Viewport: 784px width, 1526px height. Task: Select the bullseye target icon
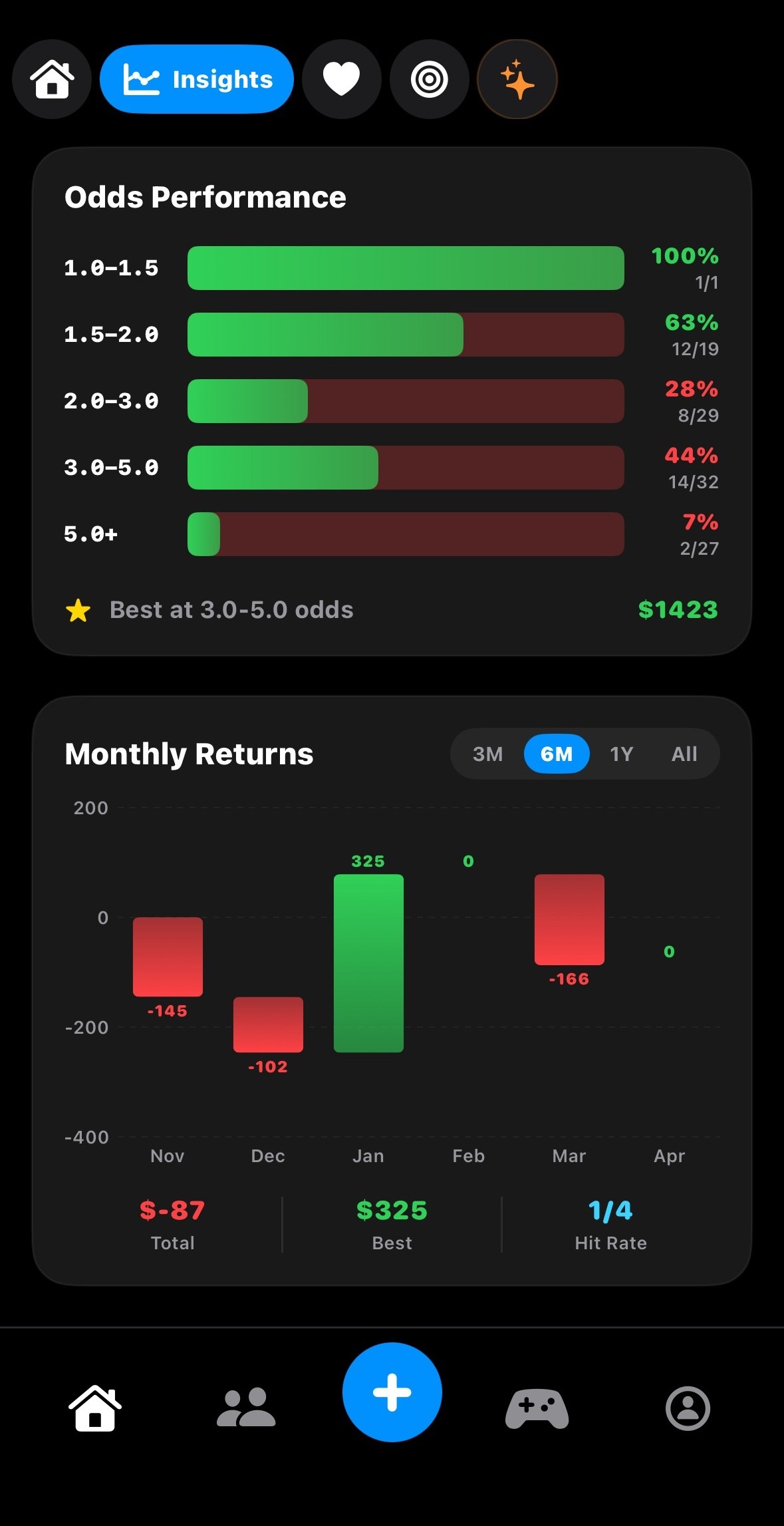pos(429,78)
